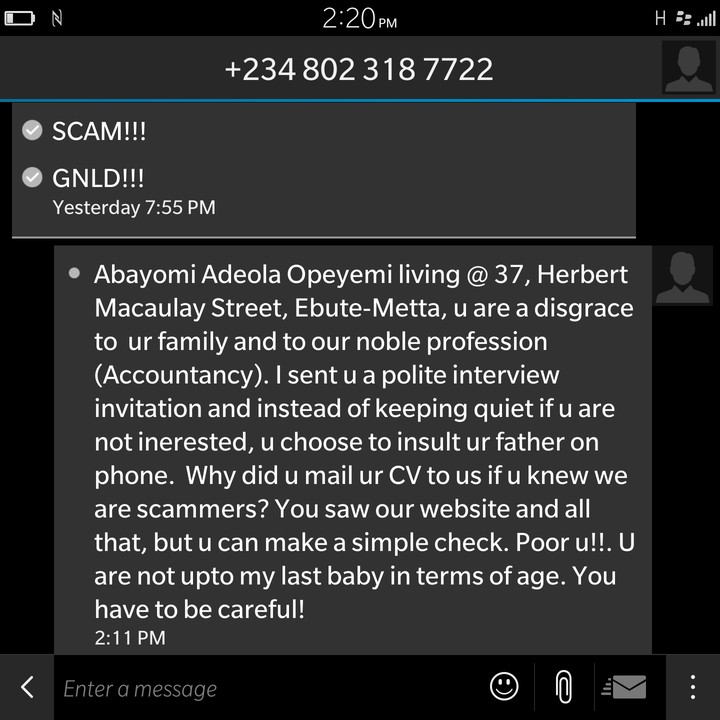Go back using the arrow
720x720 pixels.
(27, 687)
